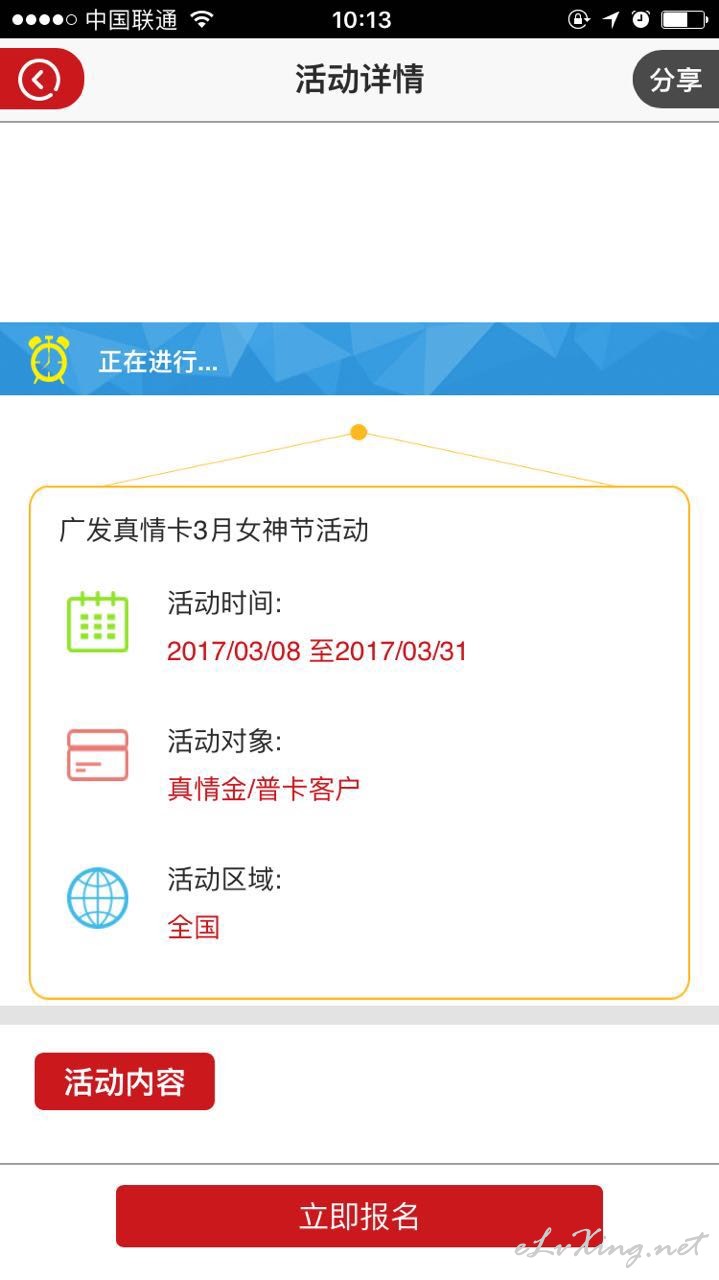Image resolution: width=719 pixels, height=1280 pixels.
Task: Tap 立即报名 to sign up now
Action: [359, 1216]
